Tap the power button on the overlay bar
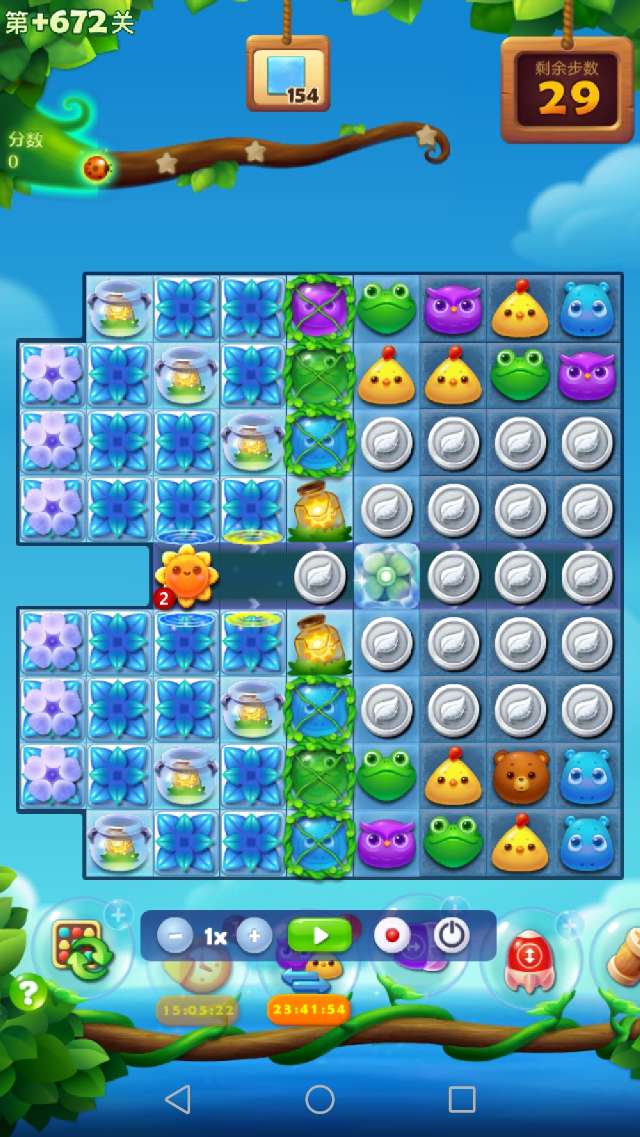The height and width of the screenshot is (1137, 640). coord(452,936)
